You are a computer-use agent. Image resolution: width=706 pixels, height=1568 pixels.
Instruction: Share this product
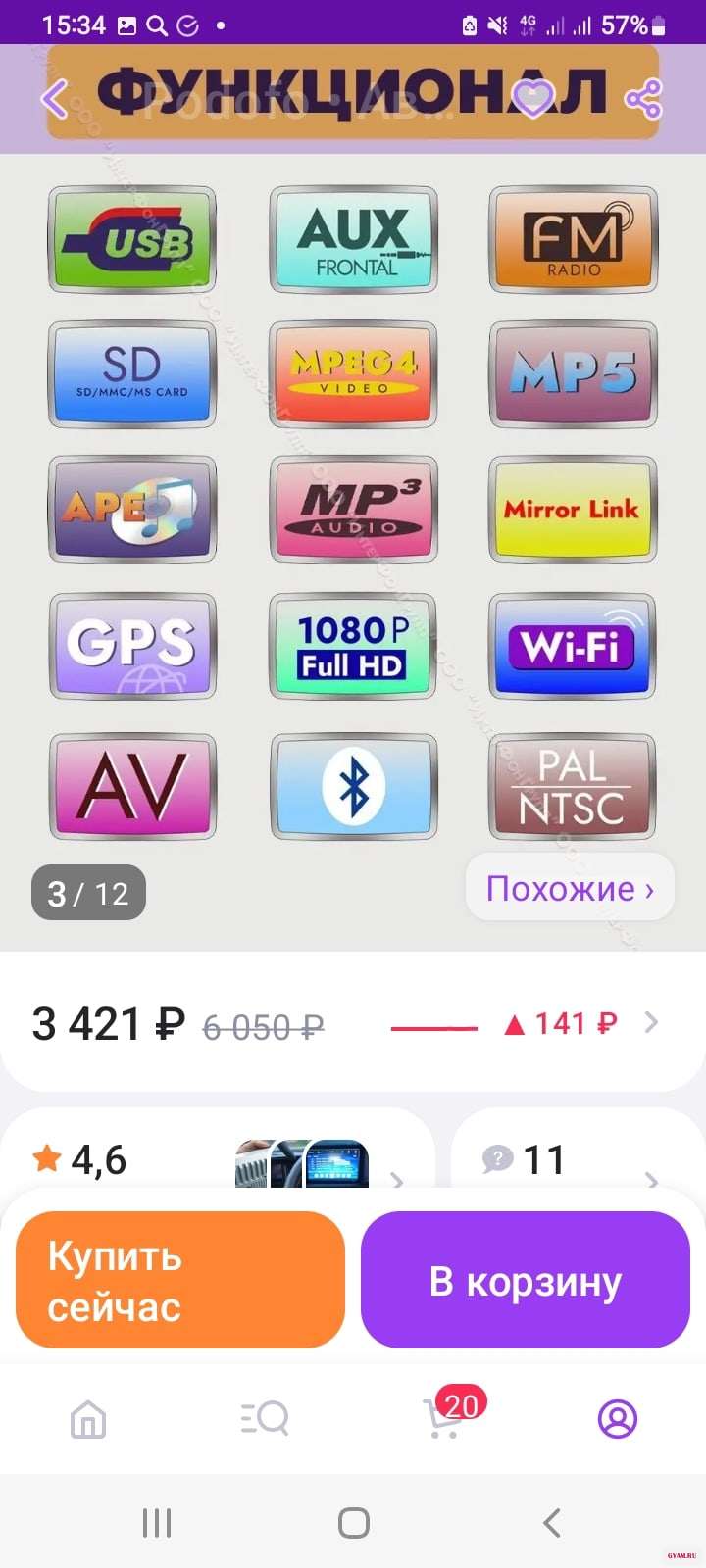(x=643, y=98)
